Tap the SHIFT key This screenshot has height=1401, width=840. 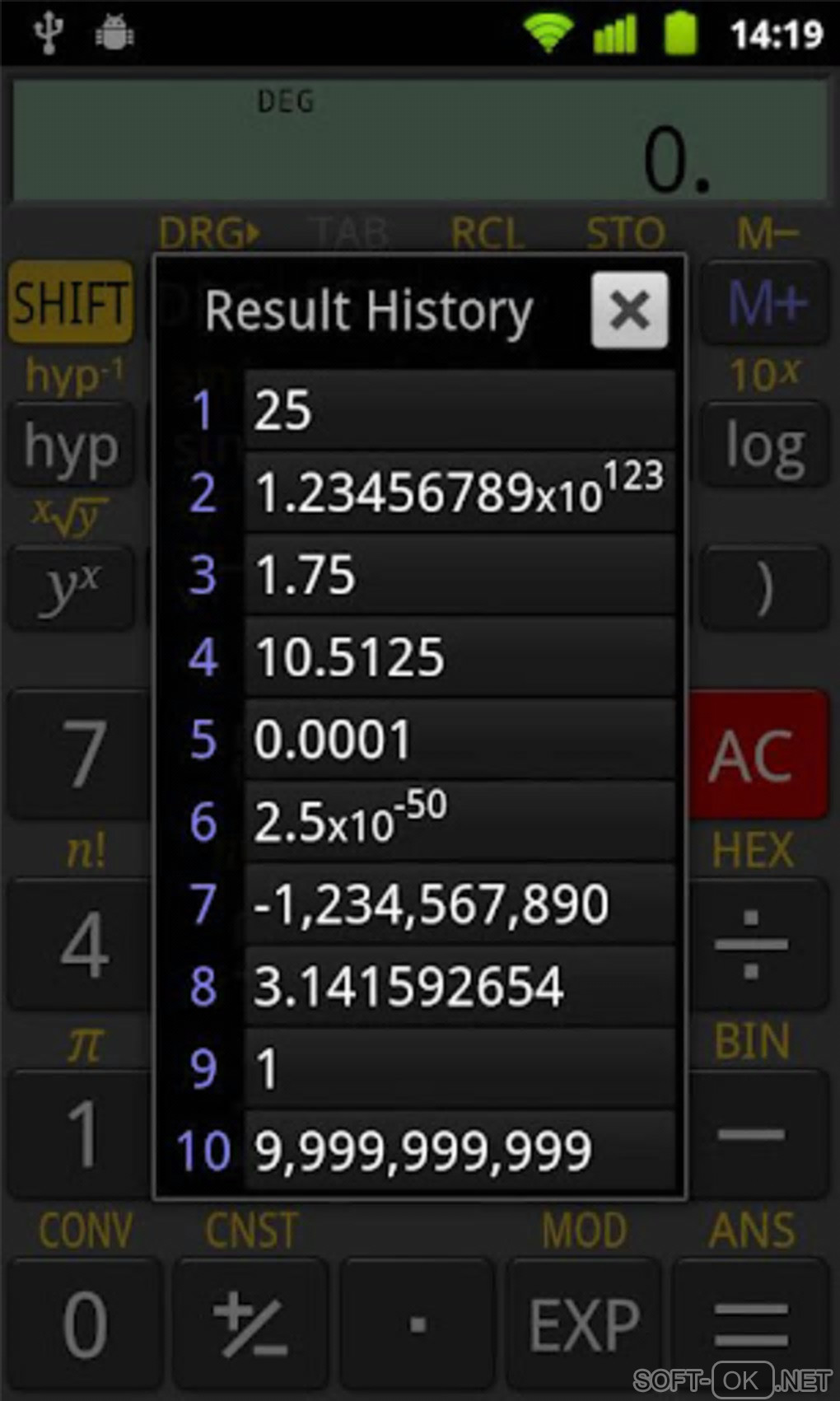pyautogui.click(x=71, y=302)
